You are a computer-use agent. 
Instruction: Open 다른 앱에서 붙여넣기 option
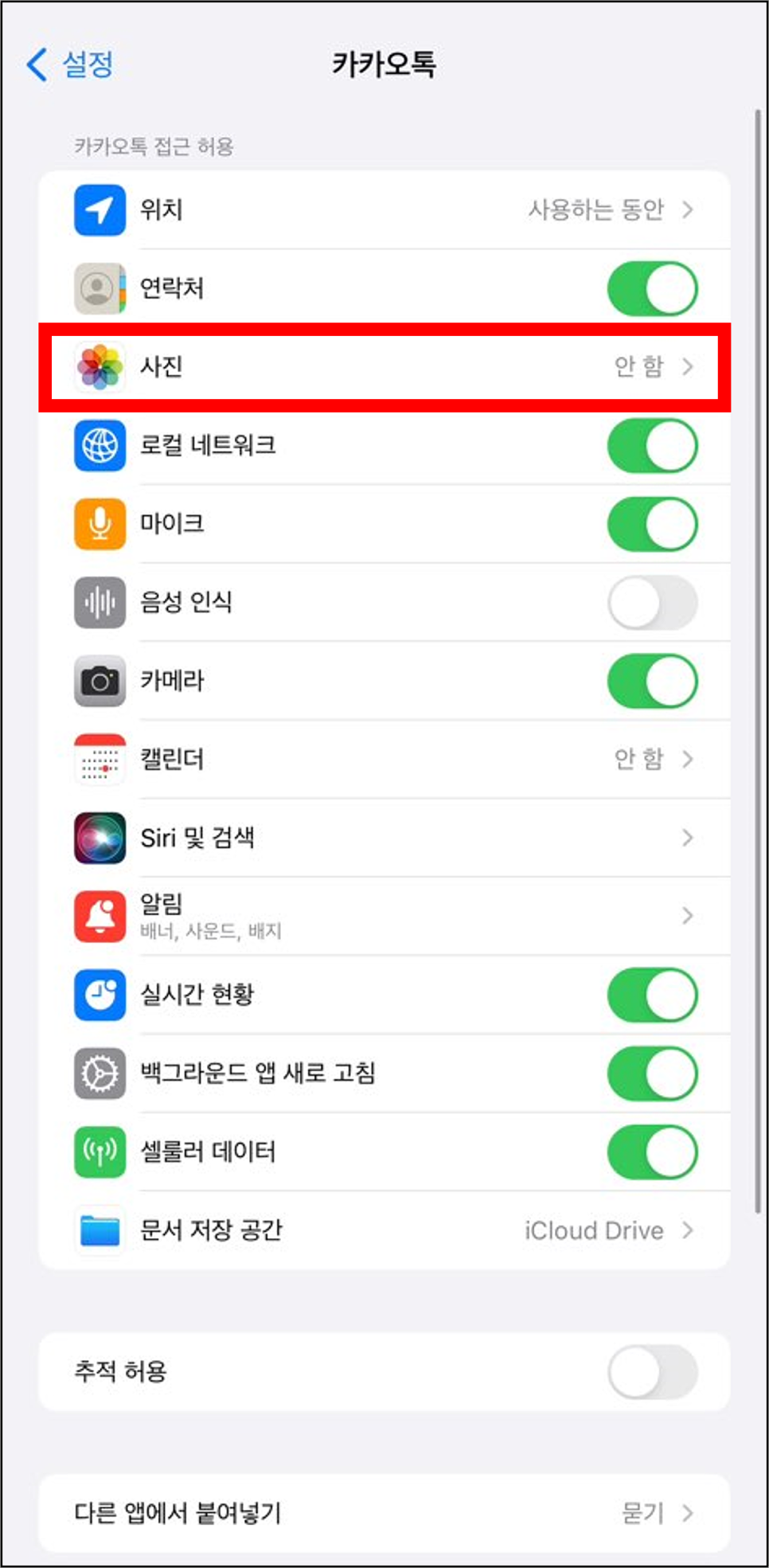(x=384, y=1512)
